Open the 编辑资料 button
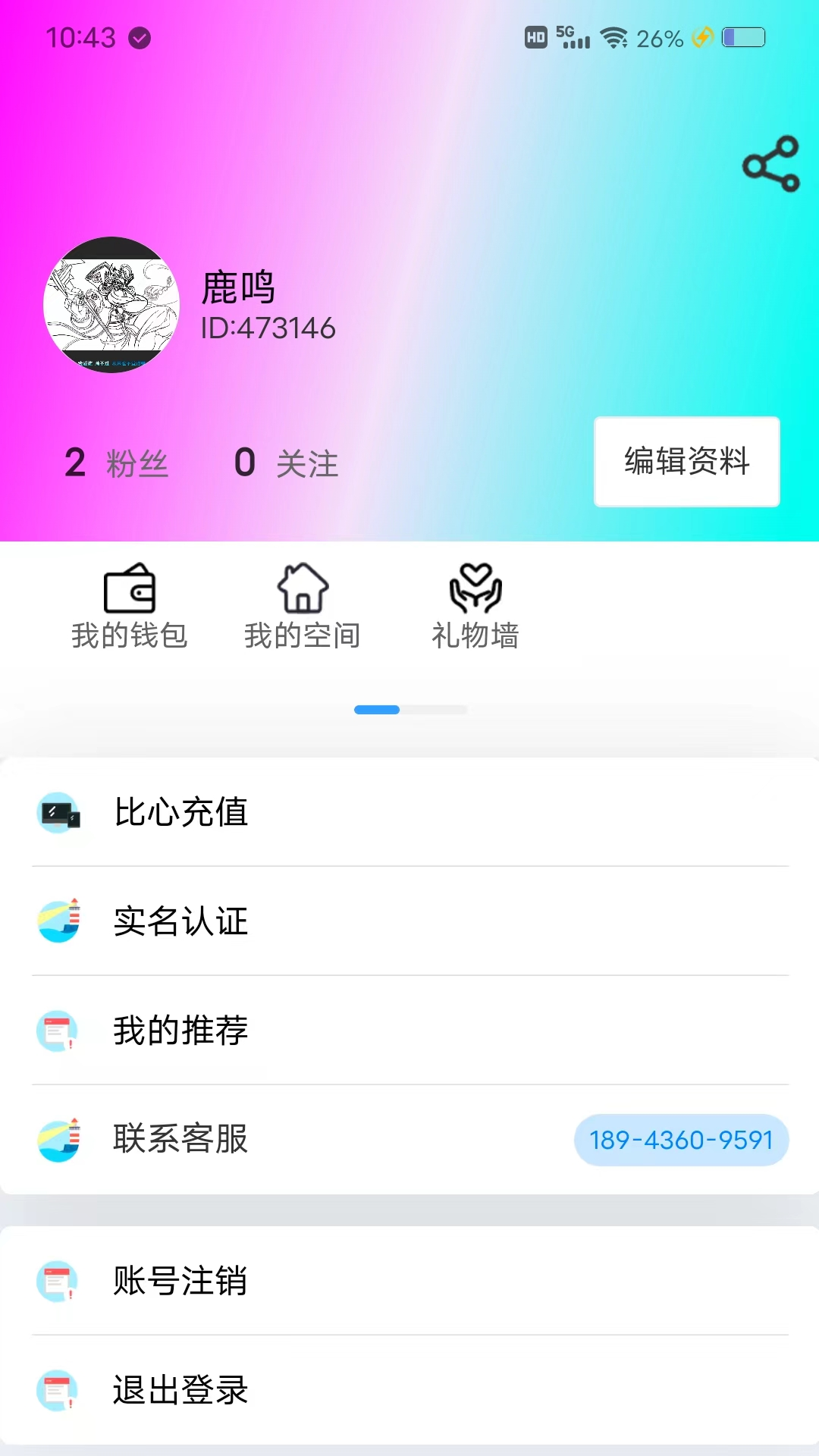The image size is (819, 1456). (686, 462)
